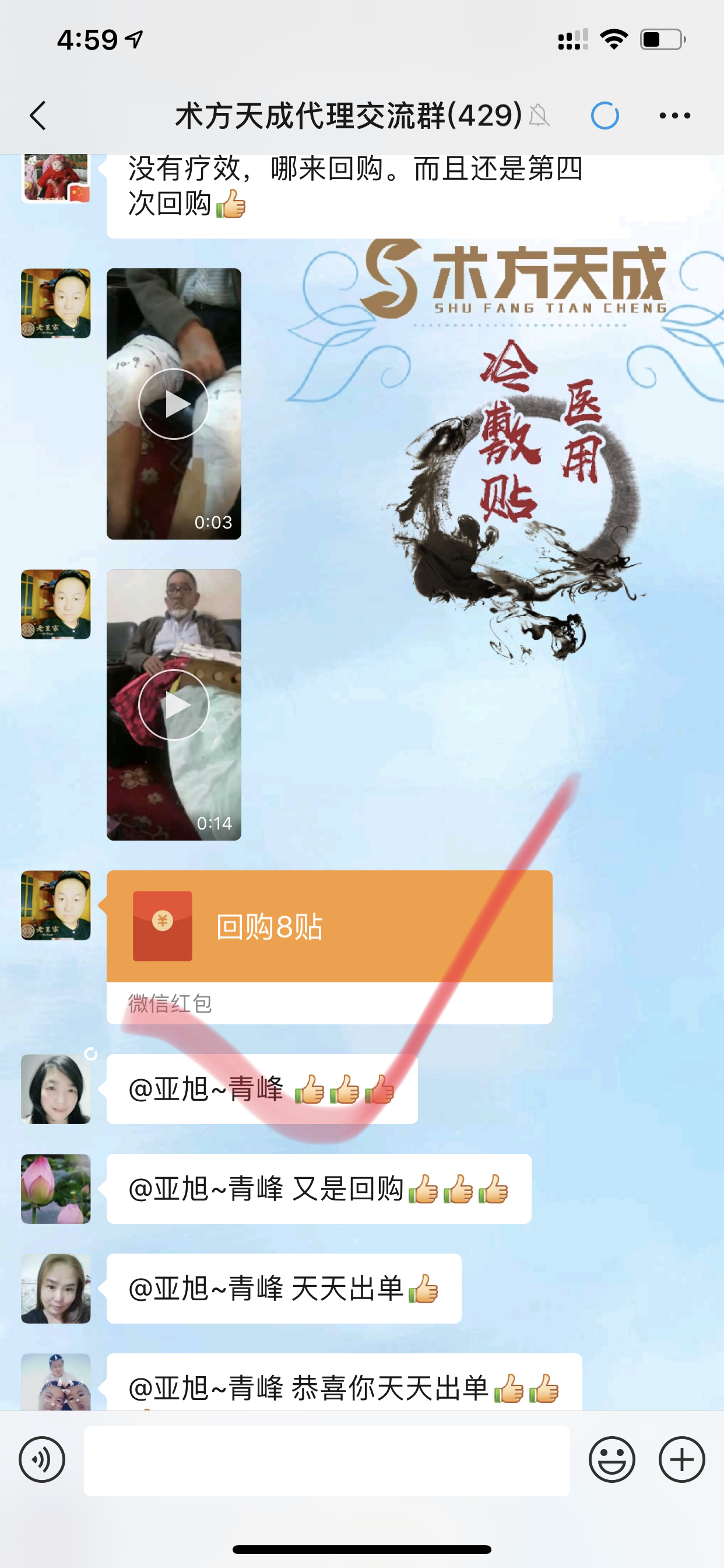Open the group chat more options menu
This screenshot has height=1568, width=724.
tap(674, 116)
